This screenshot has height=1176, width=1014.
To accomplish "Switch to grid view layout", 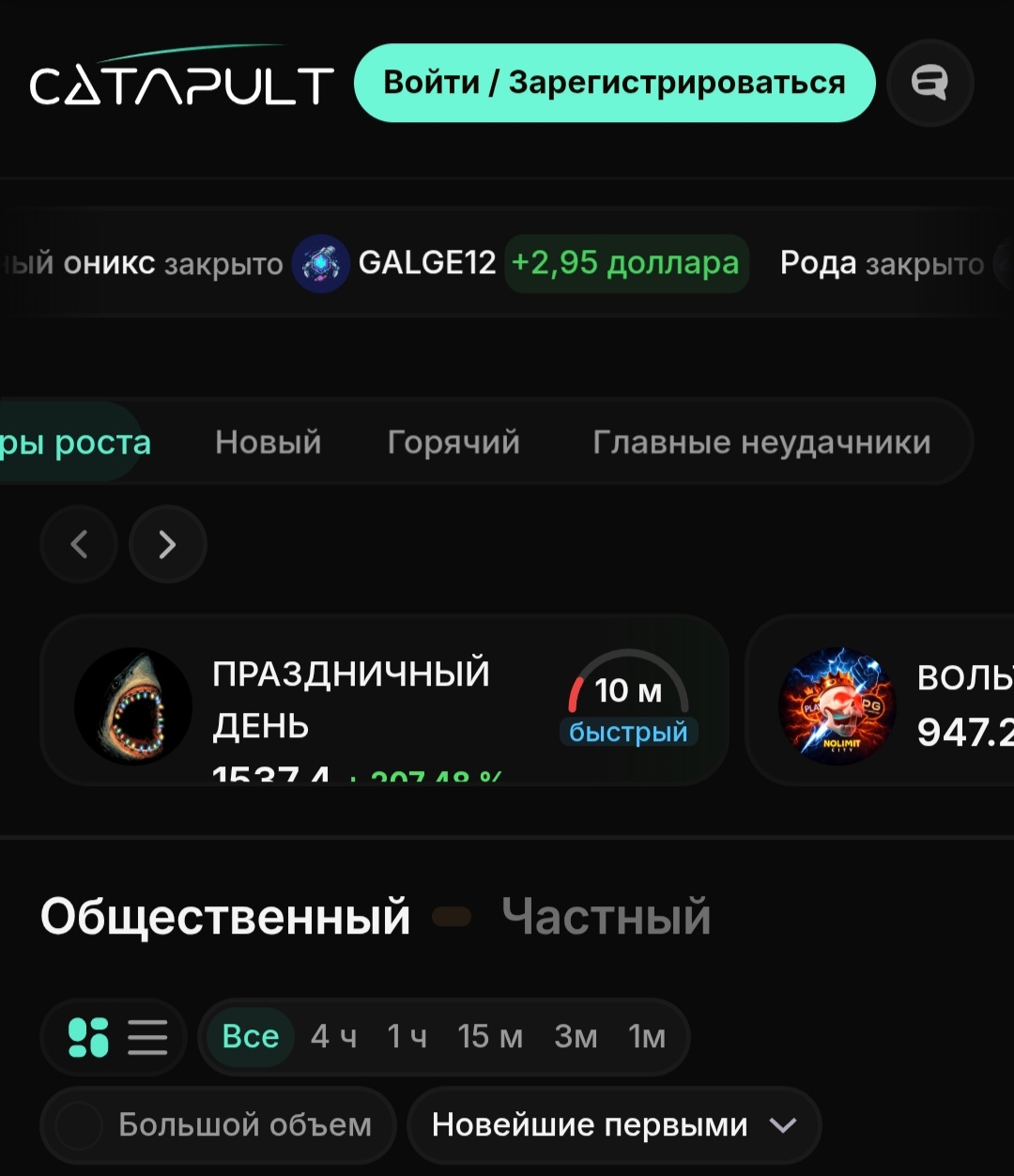I will pos(88,1037).
